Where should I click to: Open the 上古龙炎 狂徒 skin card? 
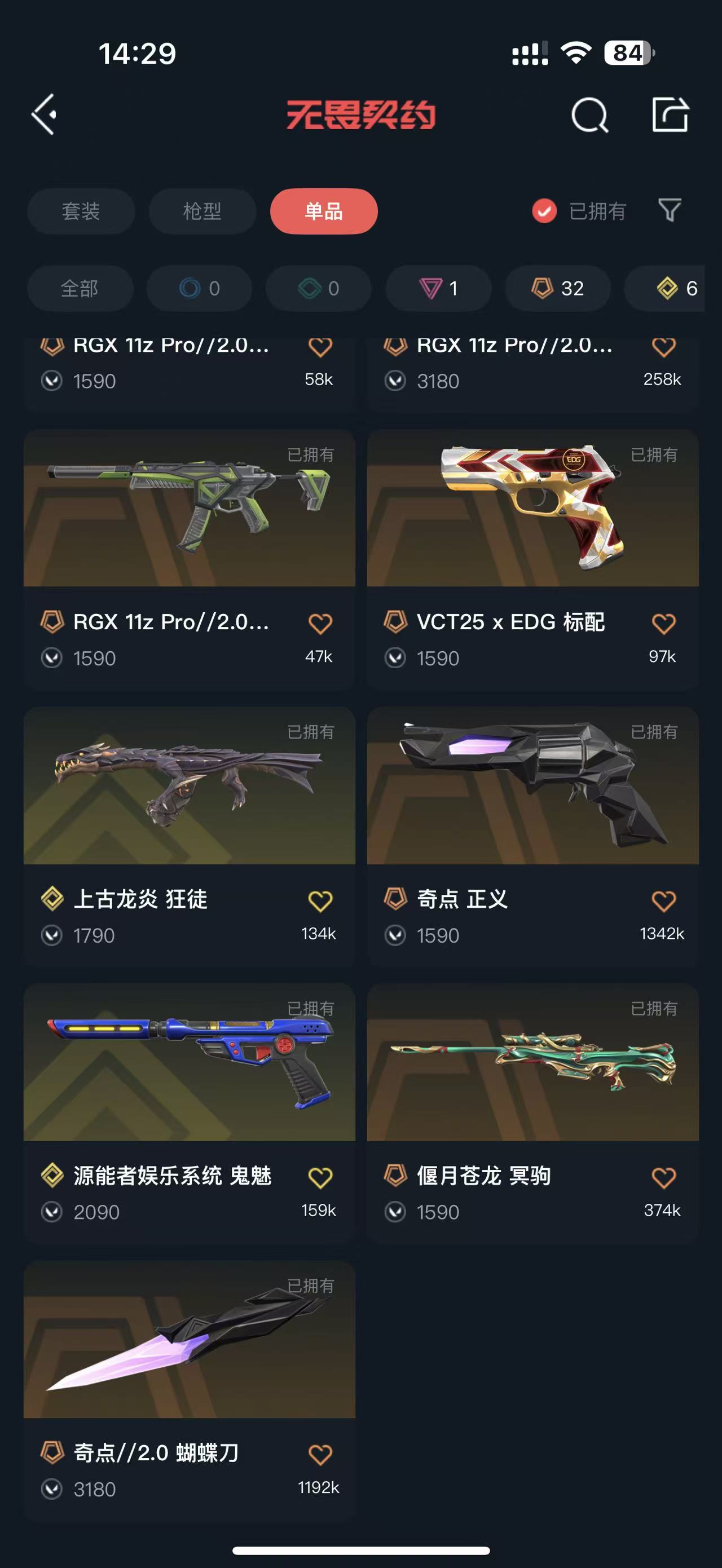pyautogui.click(x=190, y=836)
